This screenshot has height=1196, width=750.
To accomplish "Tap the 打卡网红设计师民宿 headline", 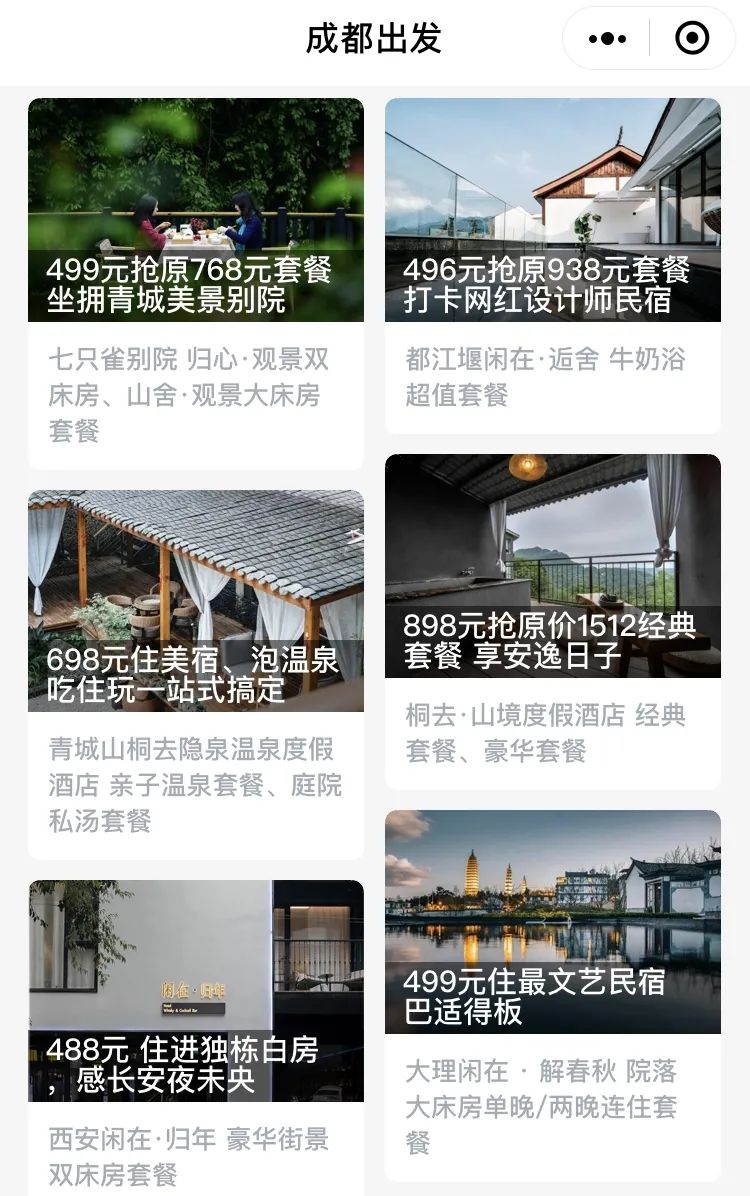I will click(553, 295).
